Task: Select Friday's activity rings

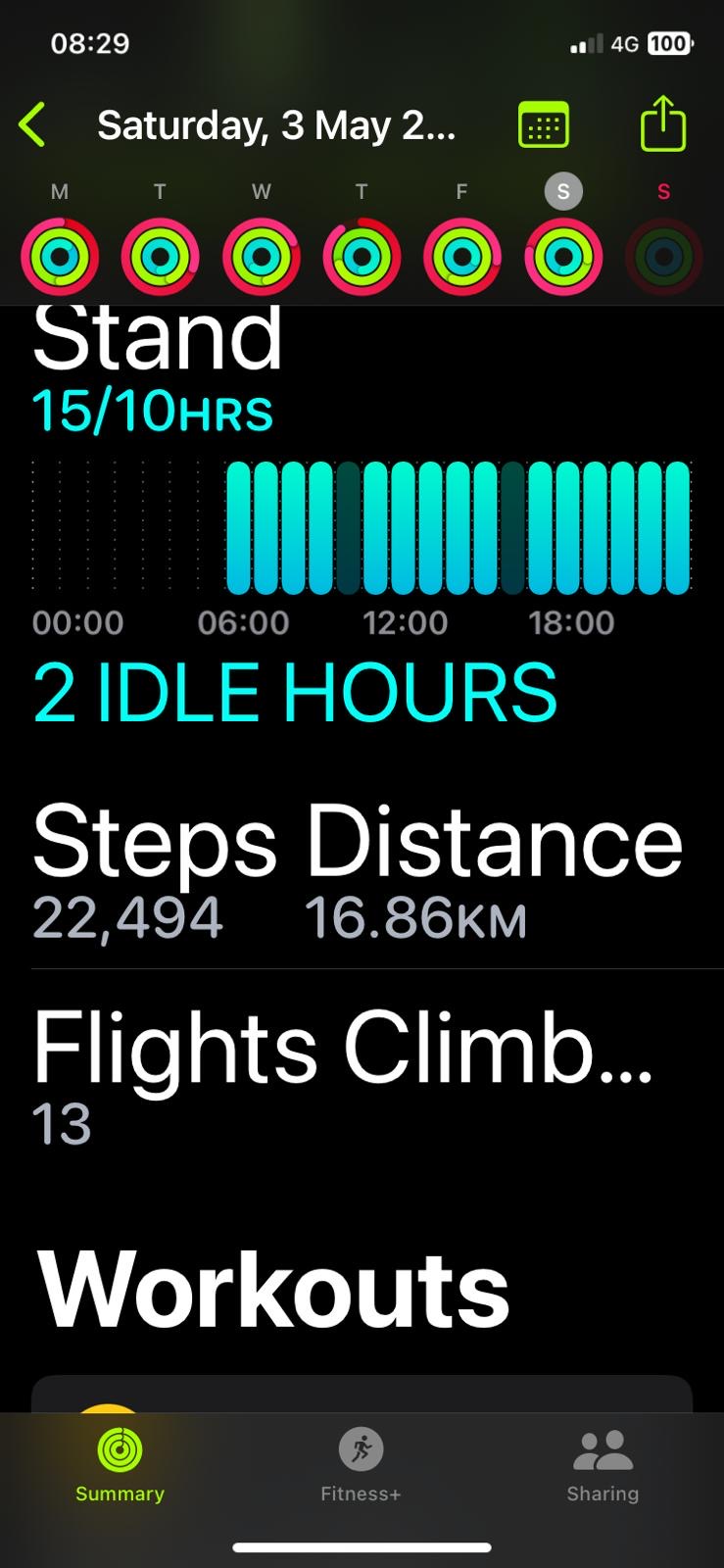Action: 462,257
